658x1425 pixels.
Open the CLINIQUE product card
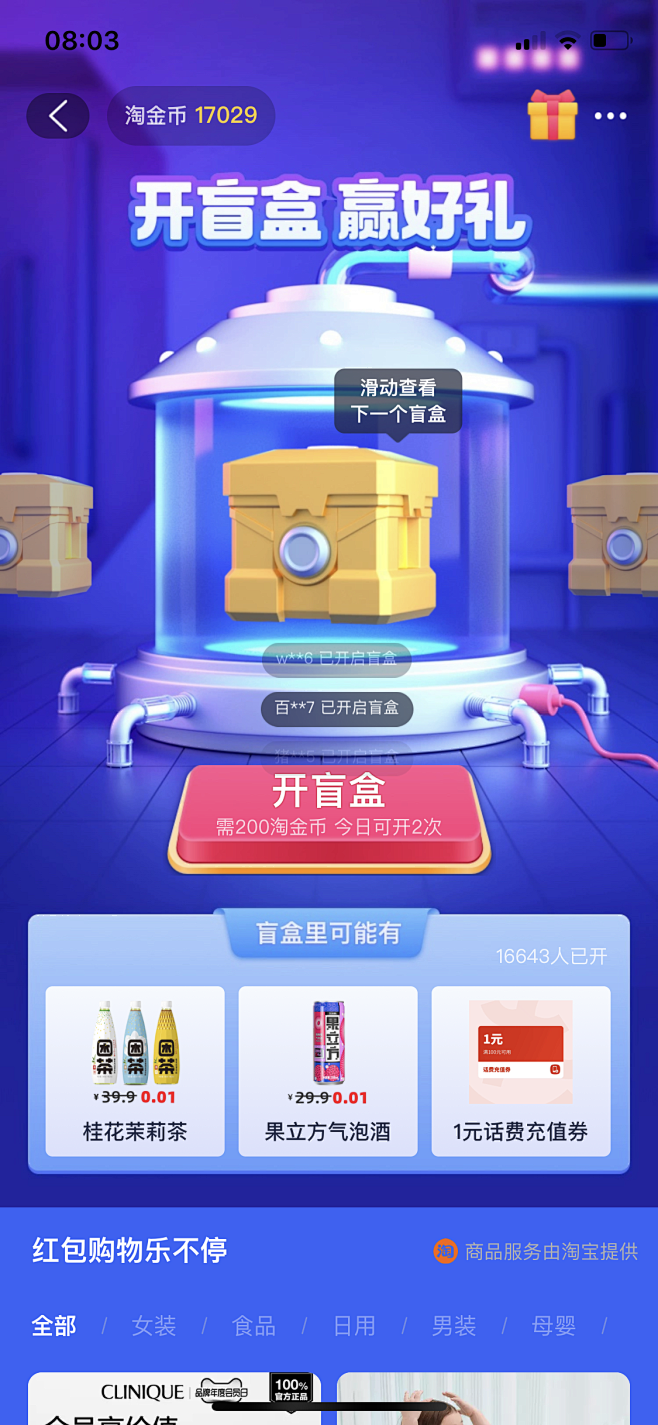pos(175,1398)
